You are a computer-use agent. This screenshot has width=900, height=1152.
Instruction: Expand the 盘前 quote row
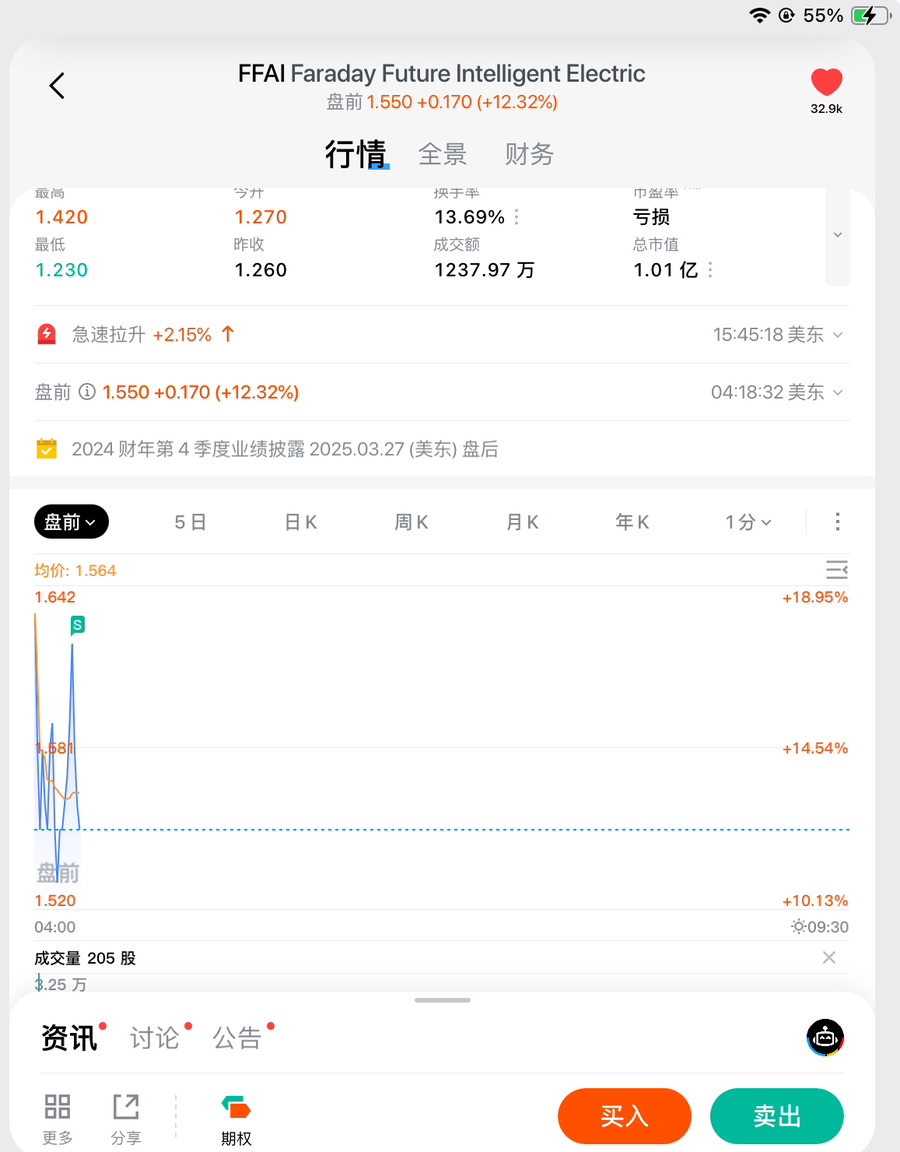click(838, 393)
